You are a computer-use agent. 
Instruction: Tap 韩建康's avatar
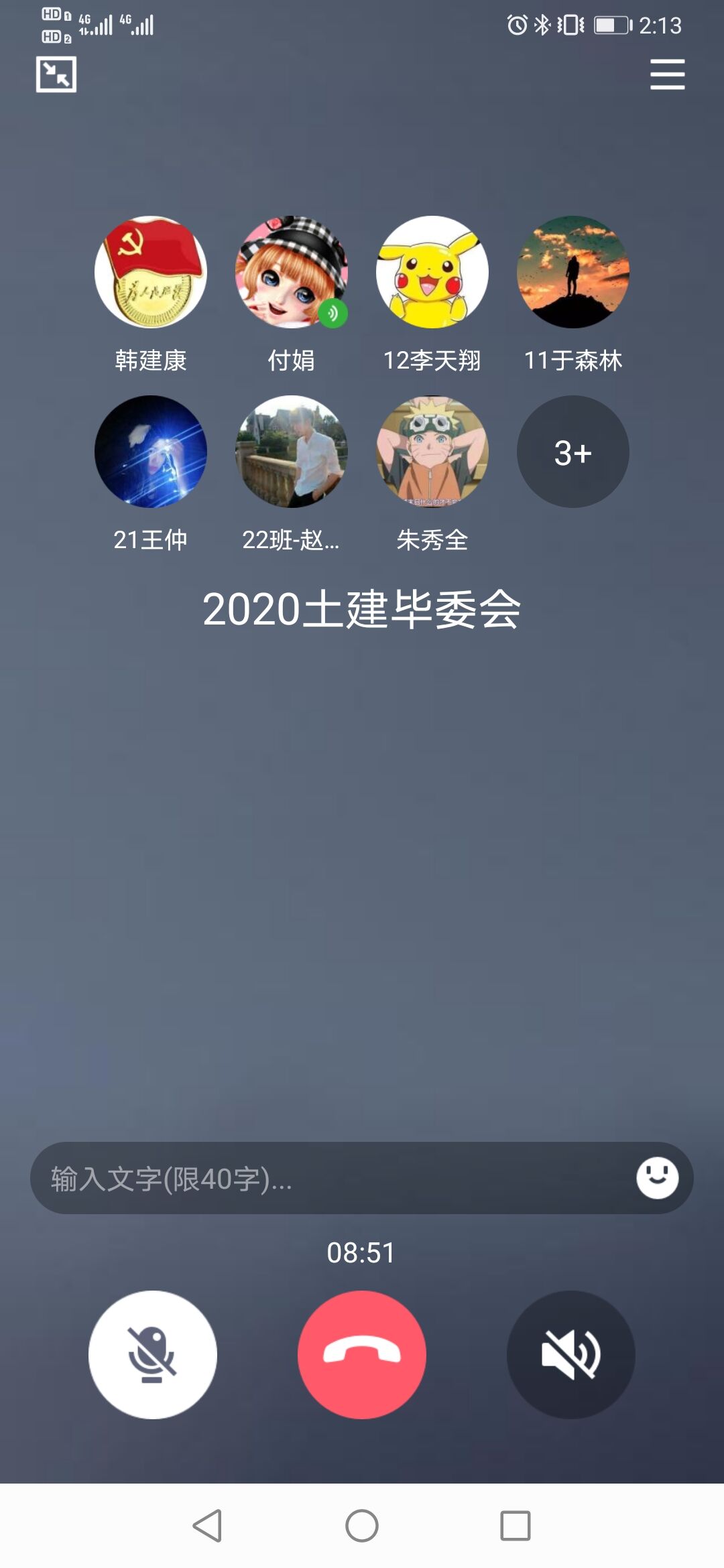click(x=151, y=272)
